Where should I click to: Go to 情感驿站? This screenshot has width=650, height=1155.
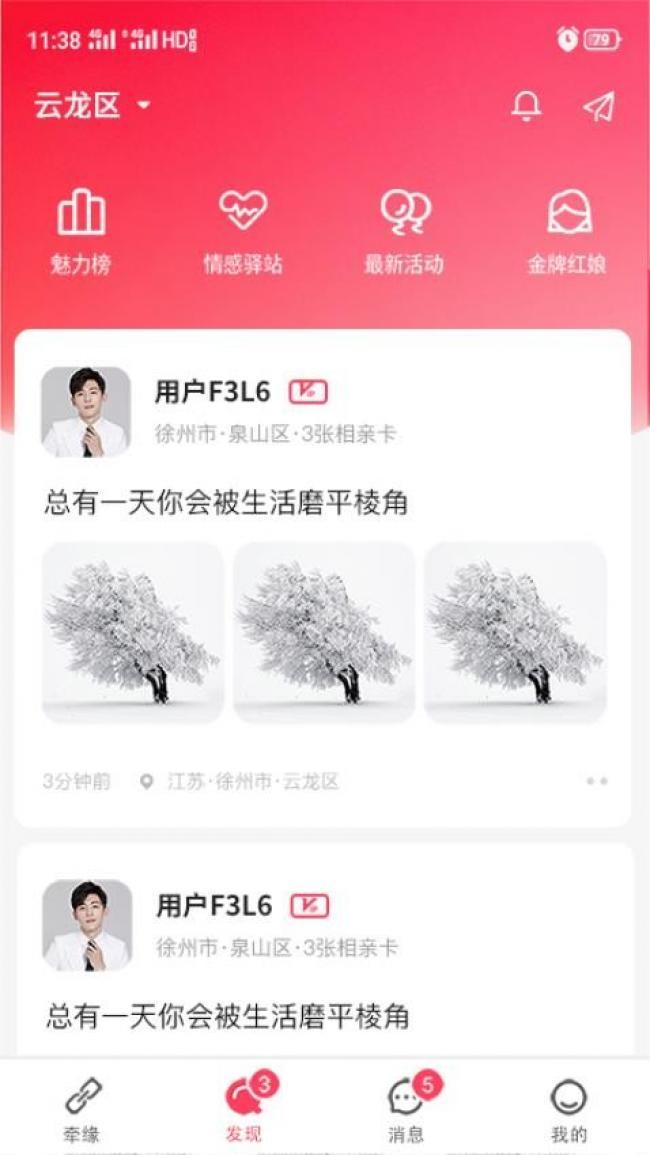[243, 232]
